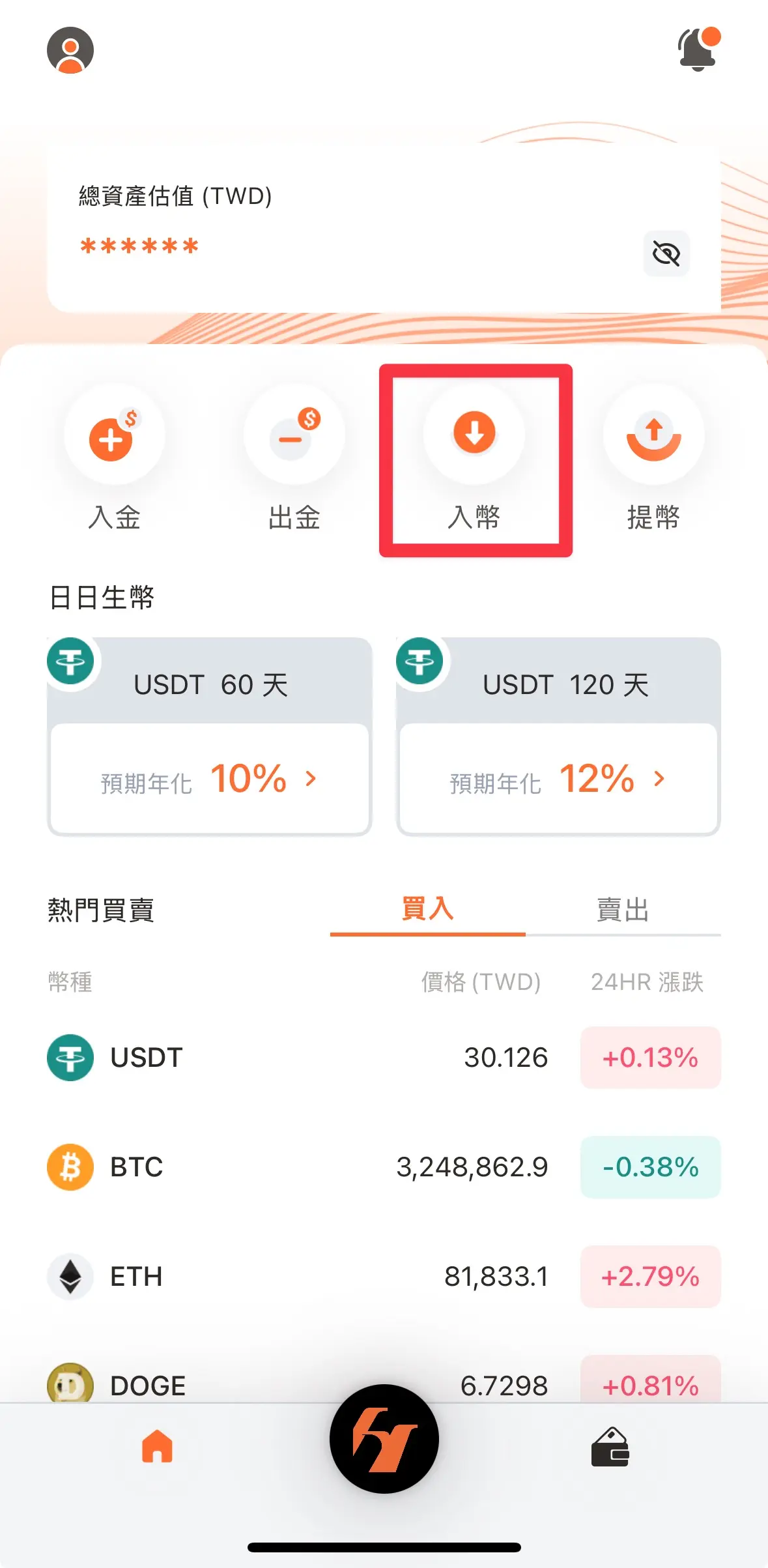Select the DOGE row
This screenshot has height=1568, width=768.
[384, 1383]
